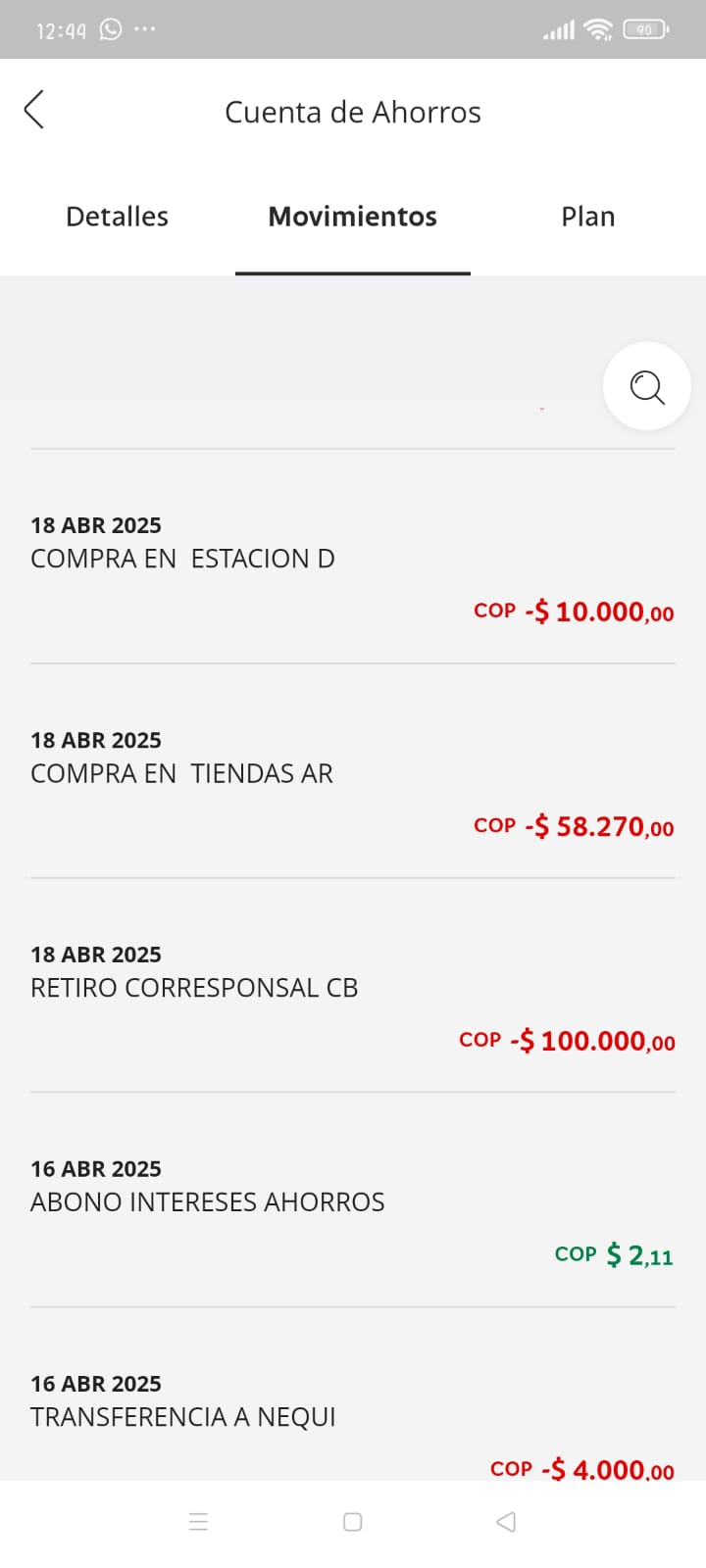Open the system recent apps menu

[x=198, y=1522]
